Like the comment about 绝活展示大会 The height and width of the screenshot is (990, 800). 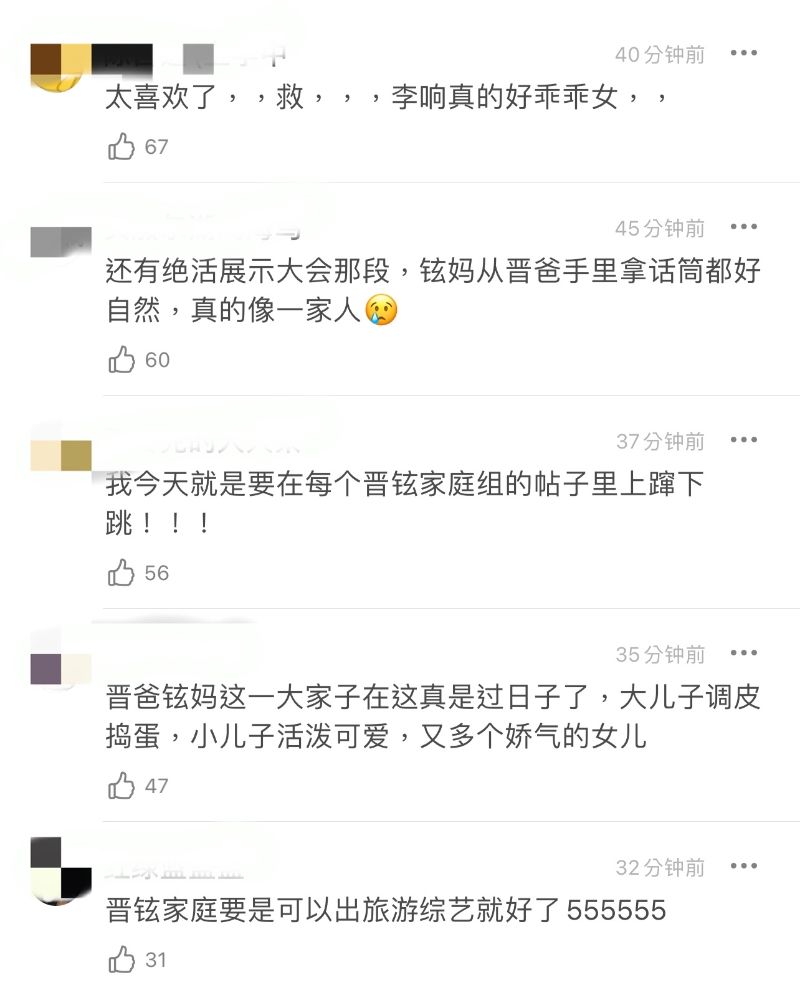(x=122, y=360)
